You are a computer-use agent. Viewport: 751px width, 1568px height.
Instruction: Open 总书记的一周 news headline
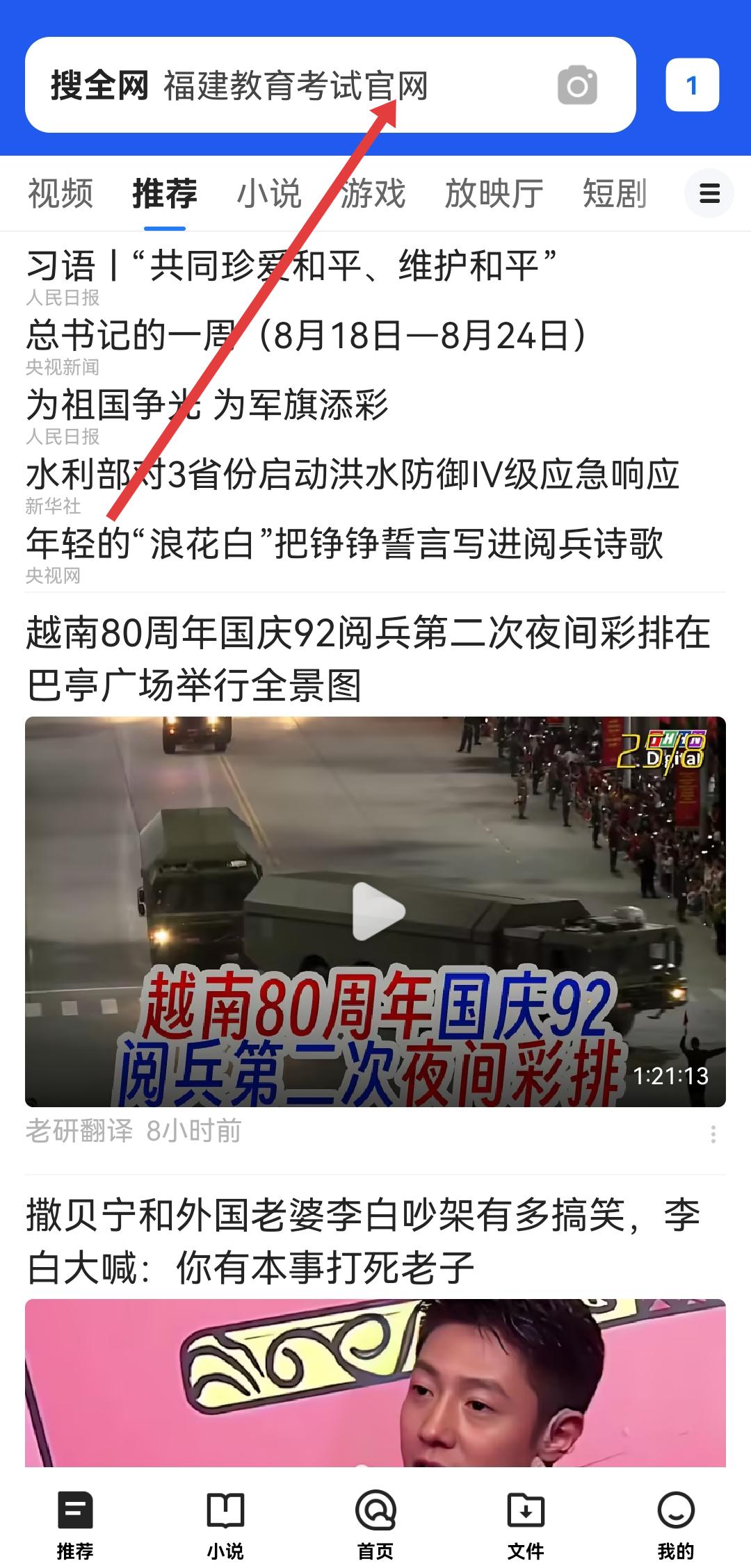click(306, 336)
